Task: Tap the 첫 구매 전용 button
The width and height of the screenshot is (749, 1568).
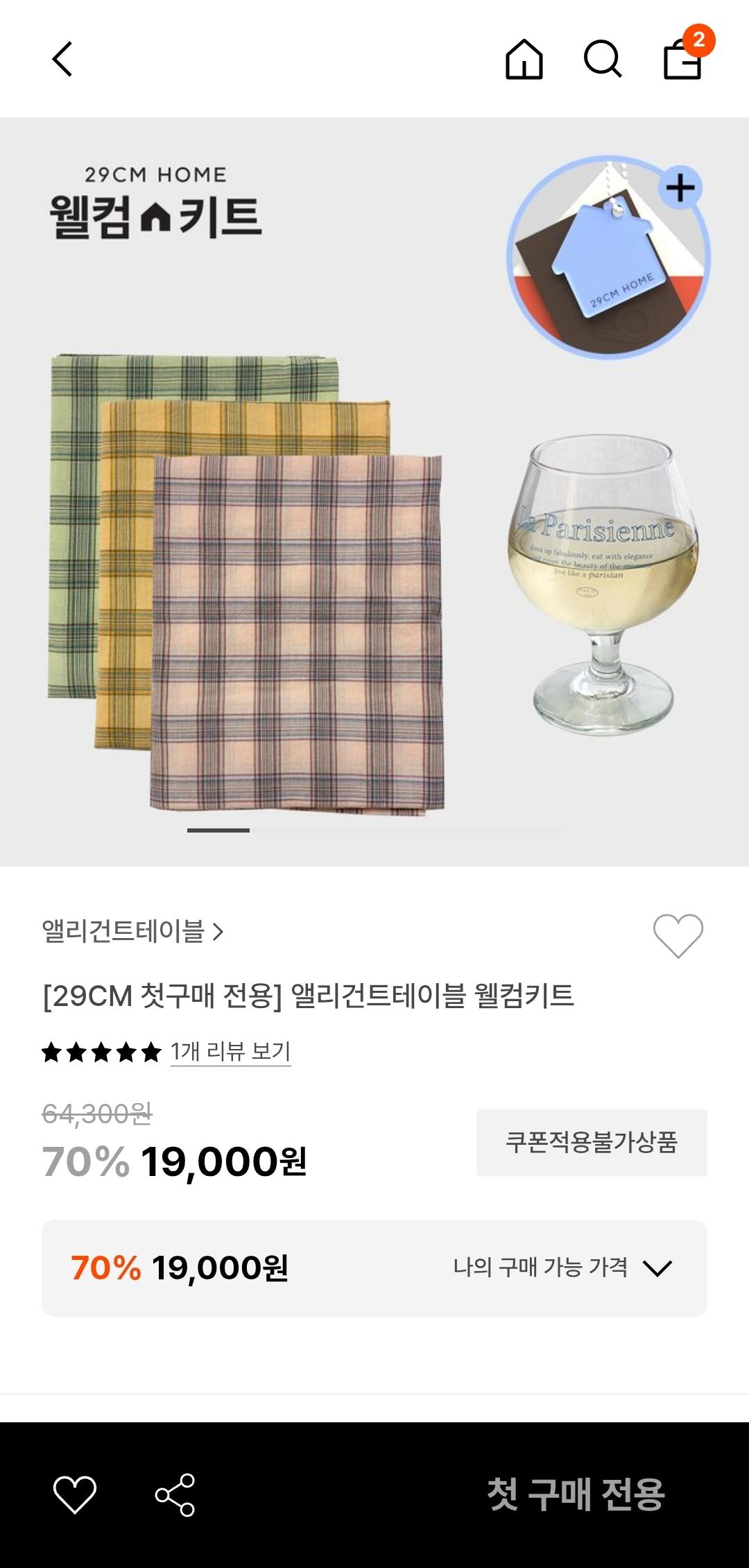Action: (576, 1494)
